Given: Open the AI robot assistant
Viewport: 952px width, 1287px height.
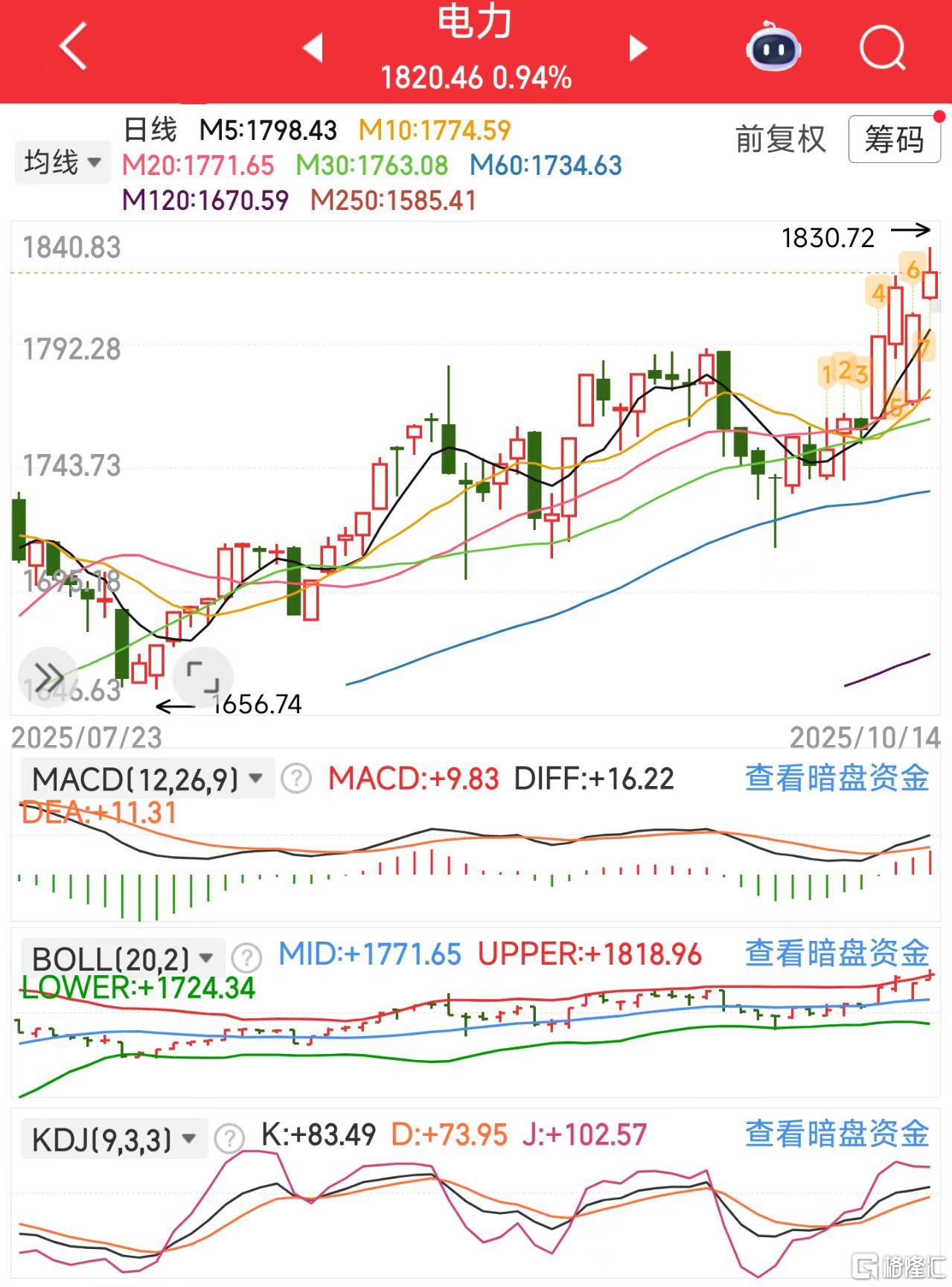Looking at the screenshot, I should click(773, 47).
